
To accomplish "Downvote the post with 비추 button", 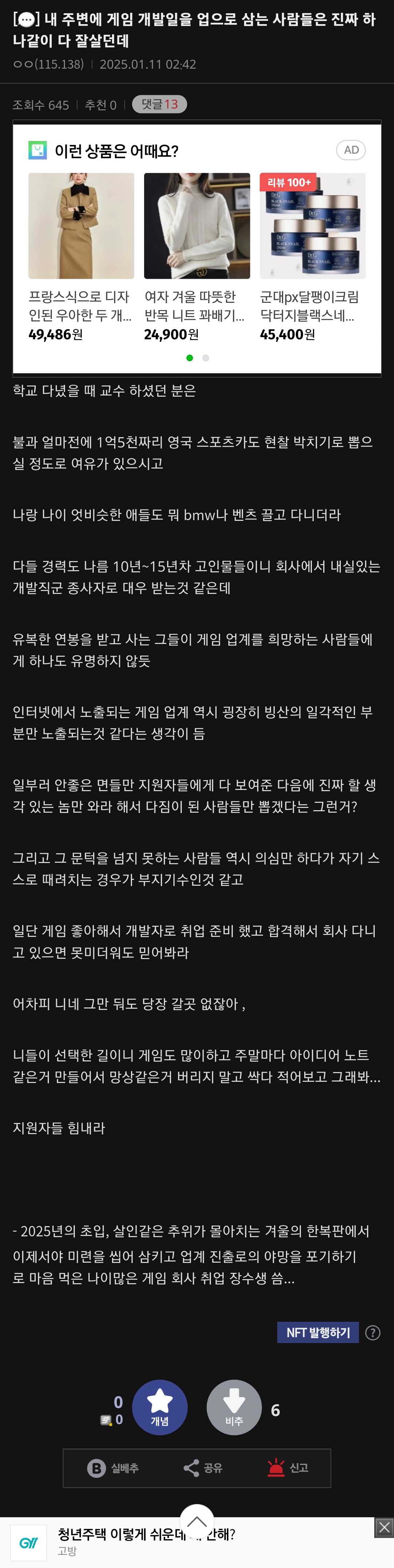I will (x=234, y=1407).
